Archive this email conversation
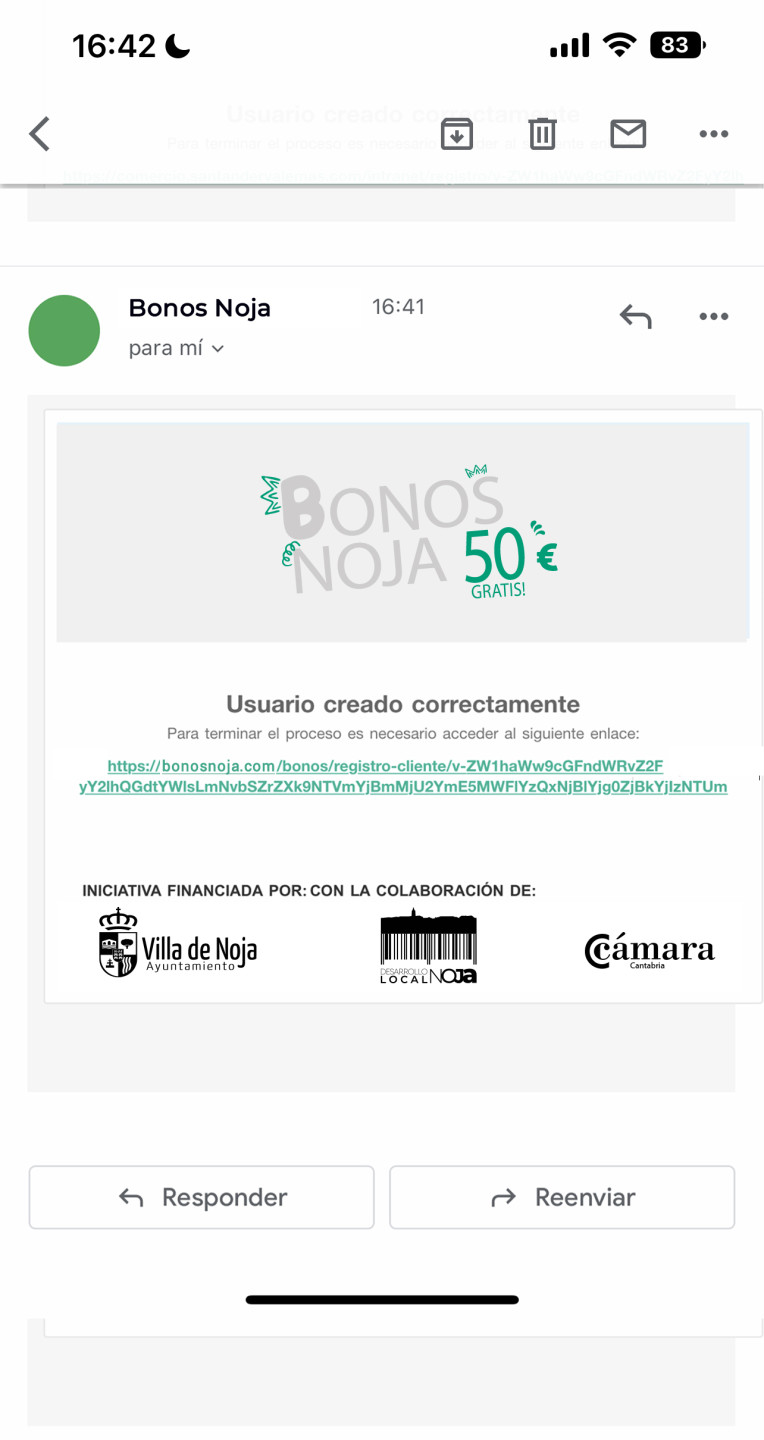 (x=457, y=134)
